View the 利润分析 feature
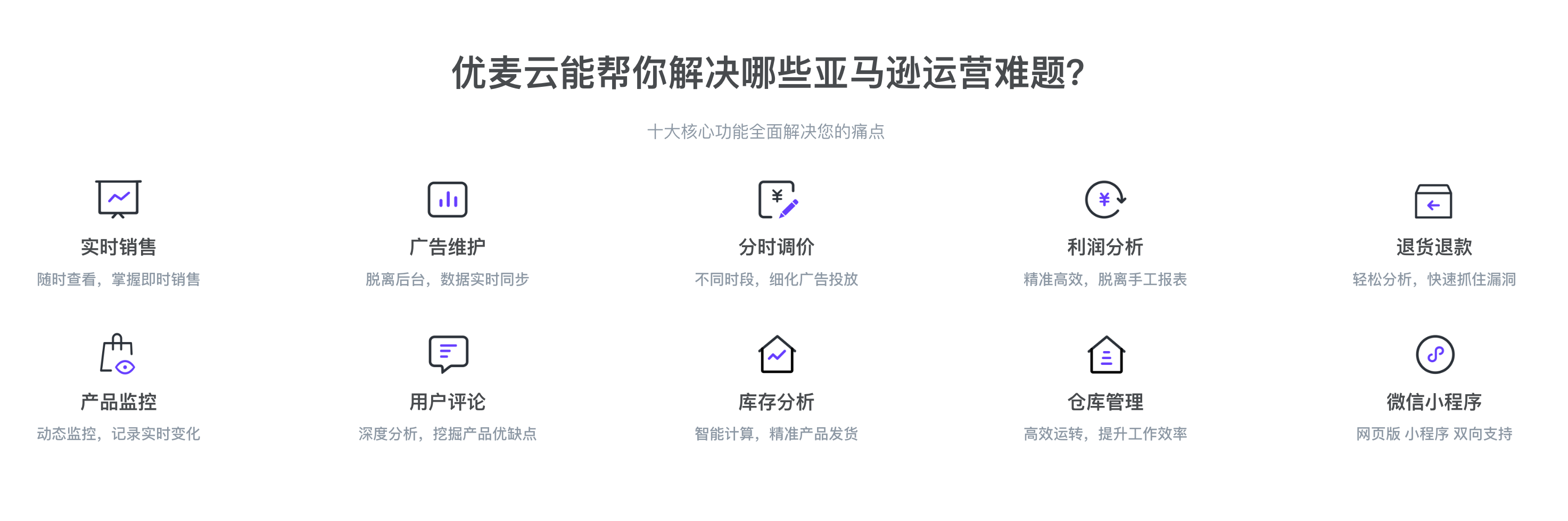 1105,234
